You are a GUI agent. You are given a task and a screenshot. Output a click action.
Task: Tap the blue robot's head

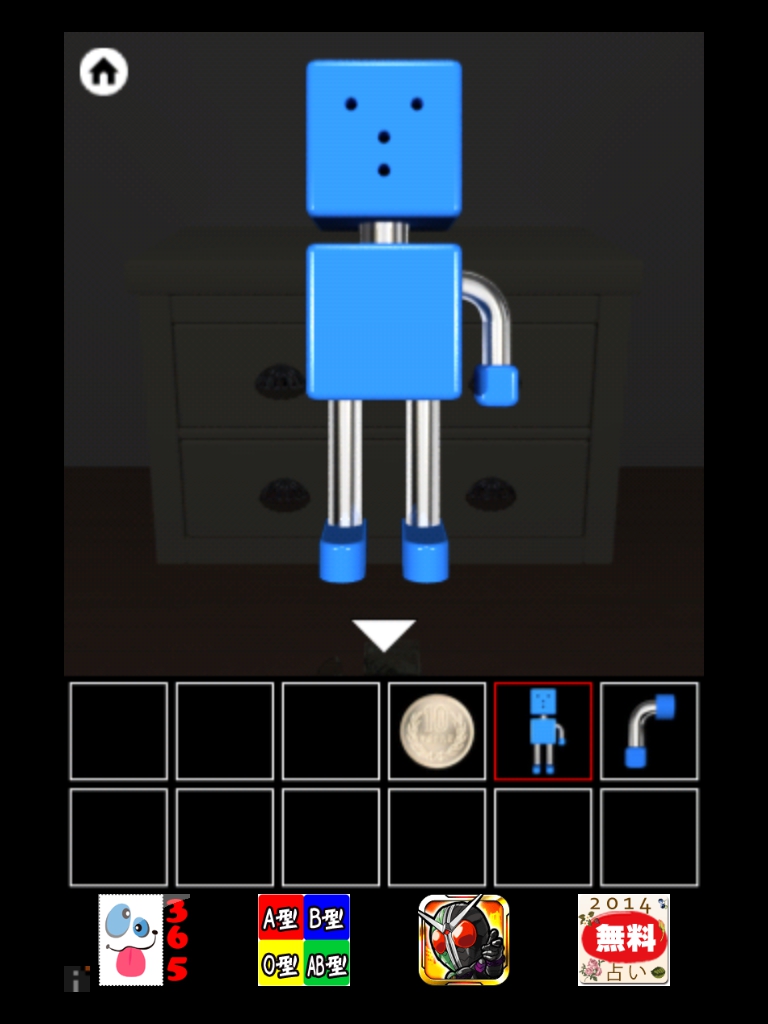tap(384, 138)
